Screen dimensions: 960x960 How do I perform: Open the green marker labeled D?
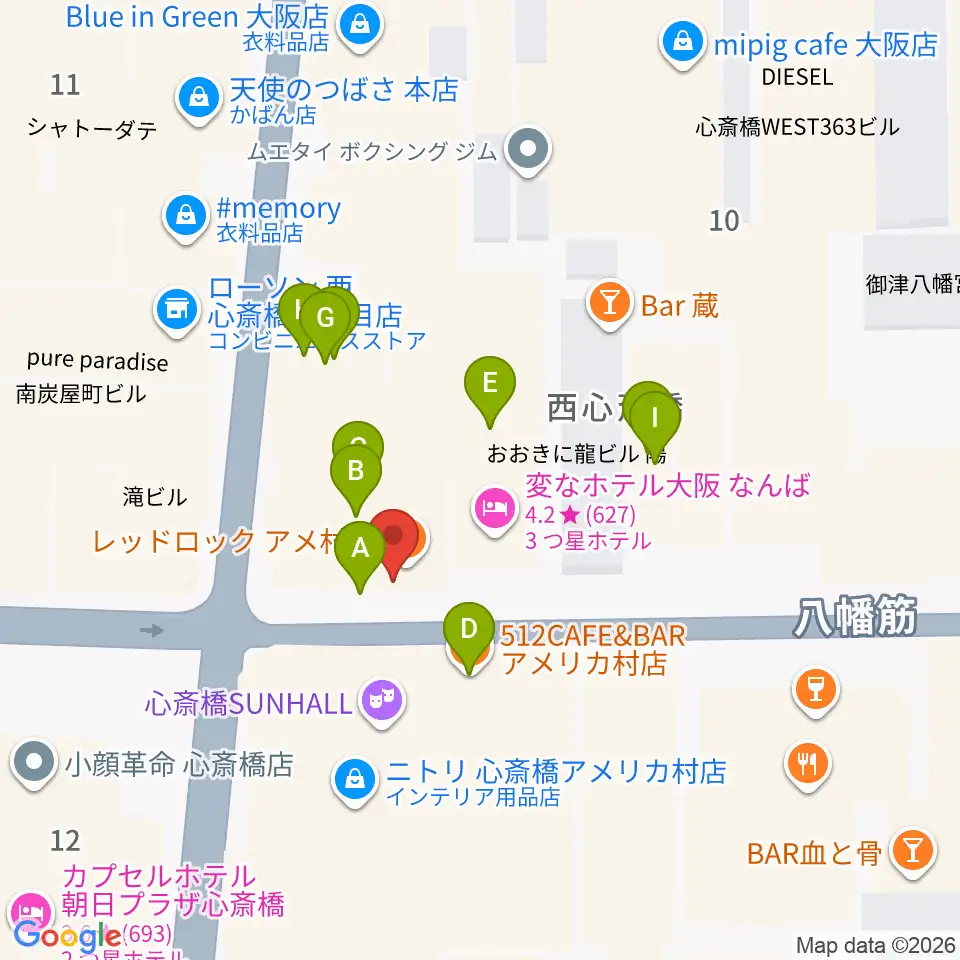[469, 636]
